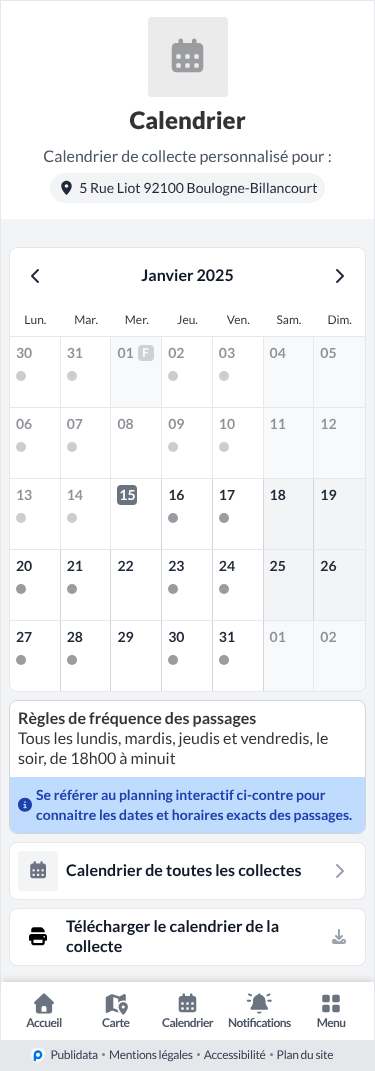This screenshot has width=375, height=1071.
Task: Select January 20 in the calendar
Action: 35,585
